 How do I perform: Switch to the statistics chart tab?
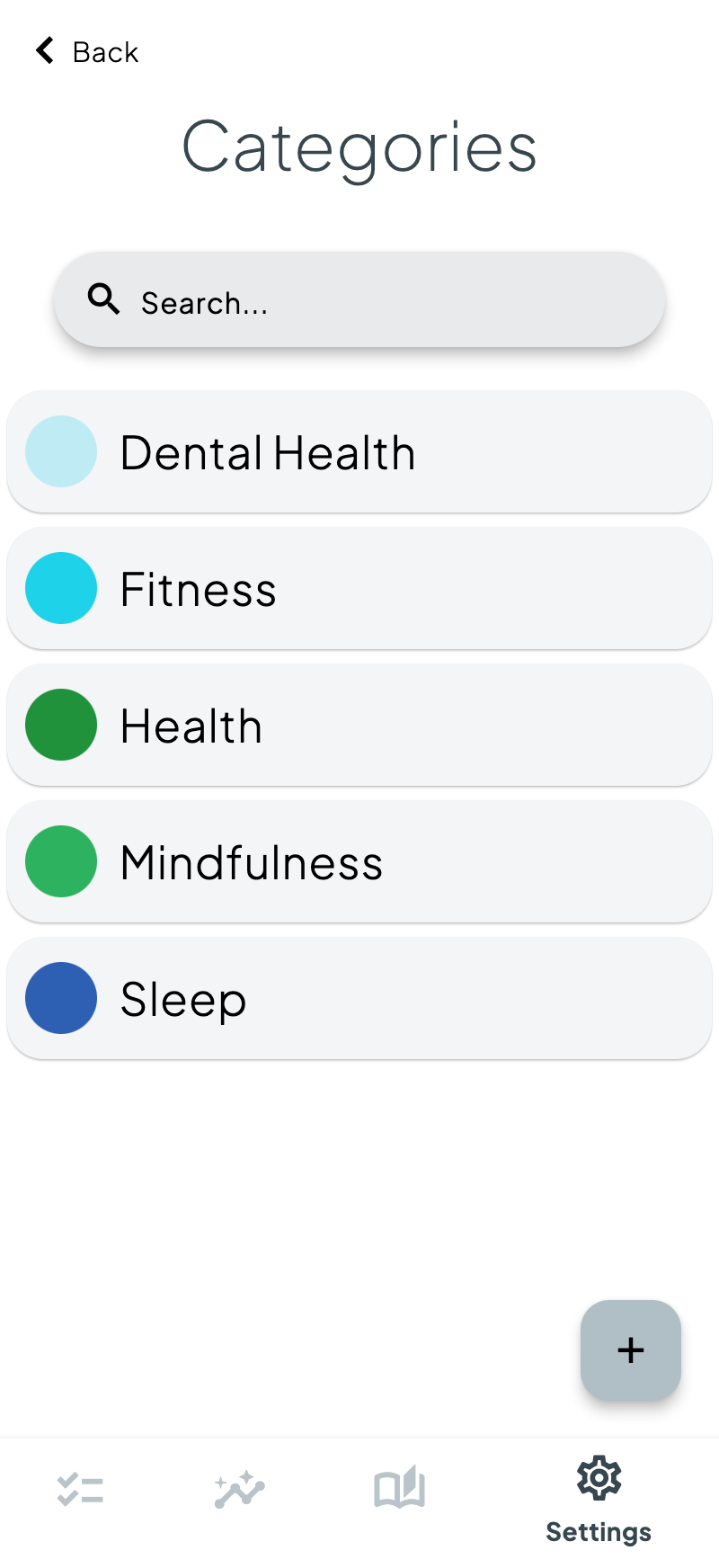239,1490
